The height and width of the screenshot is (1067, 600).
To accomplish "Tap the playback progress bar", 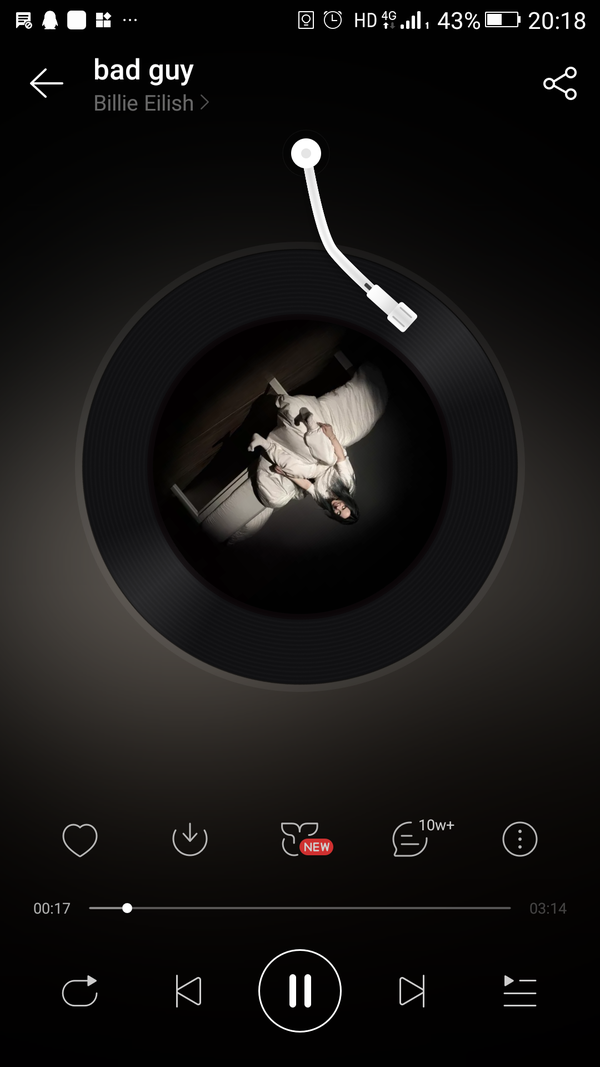I will click(300, 908).
